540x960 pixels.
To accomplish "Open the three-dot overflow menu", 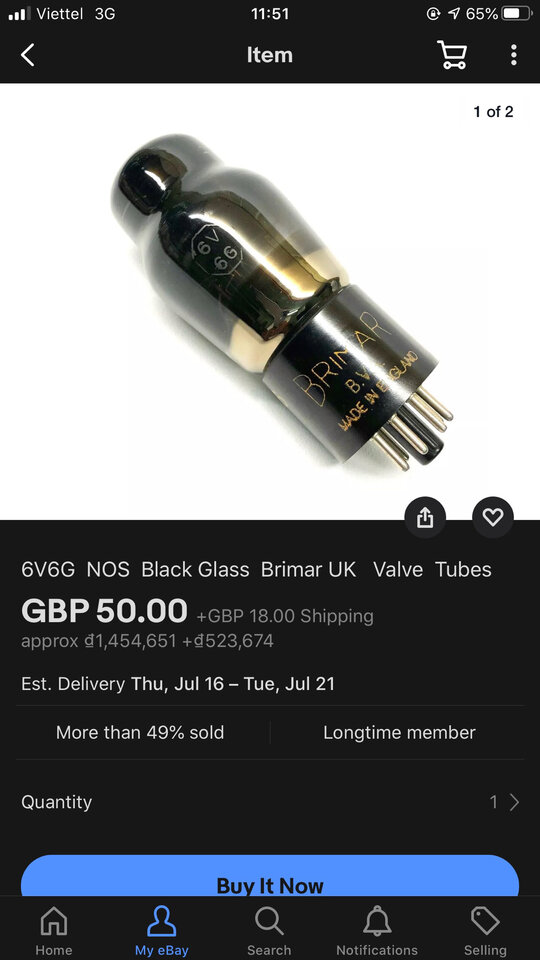I will (513, 55).
